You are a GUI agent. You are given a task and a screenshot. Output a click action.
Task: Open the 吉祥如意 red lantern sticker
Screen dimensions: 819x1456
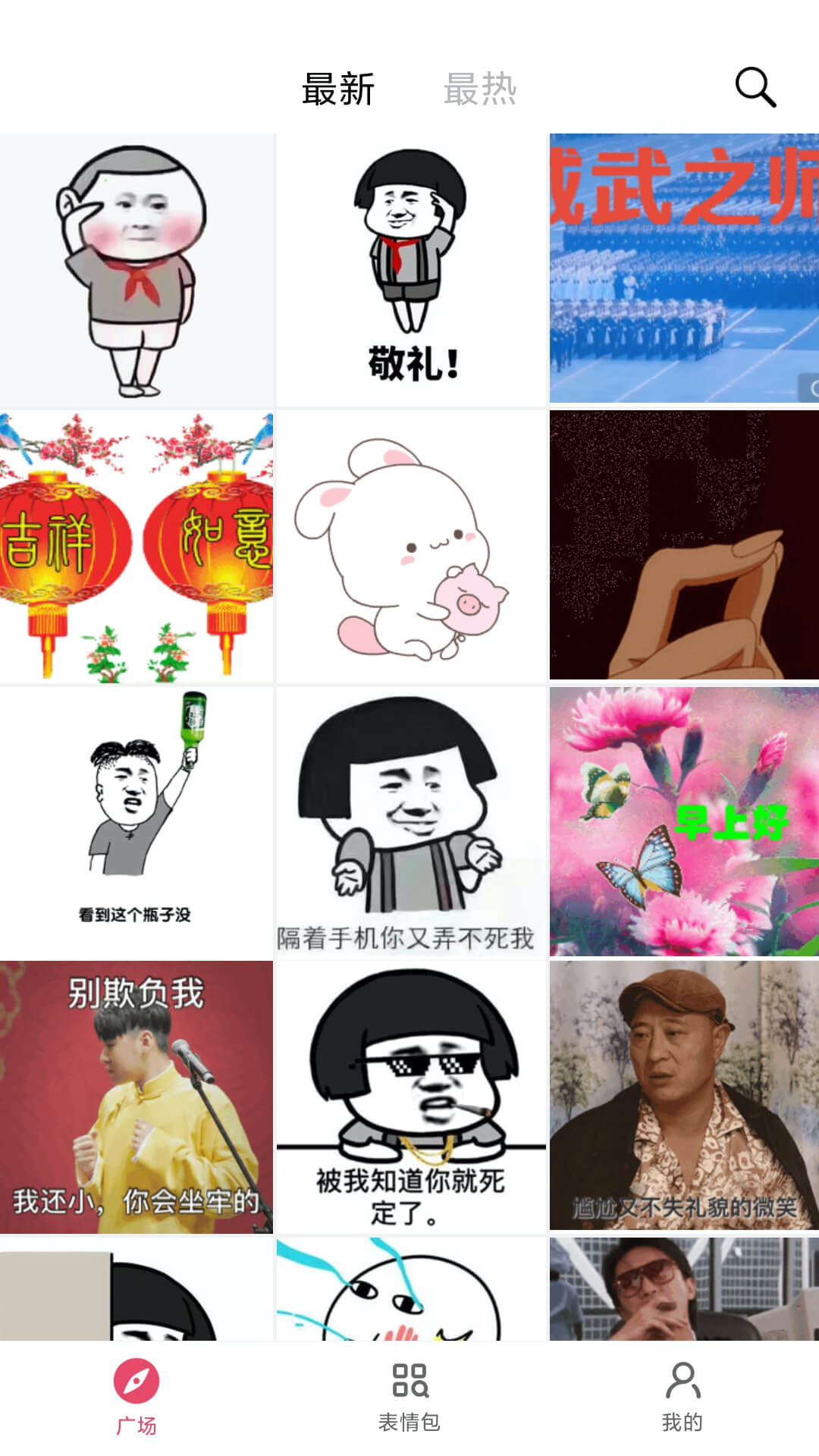136,546
